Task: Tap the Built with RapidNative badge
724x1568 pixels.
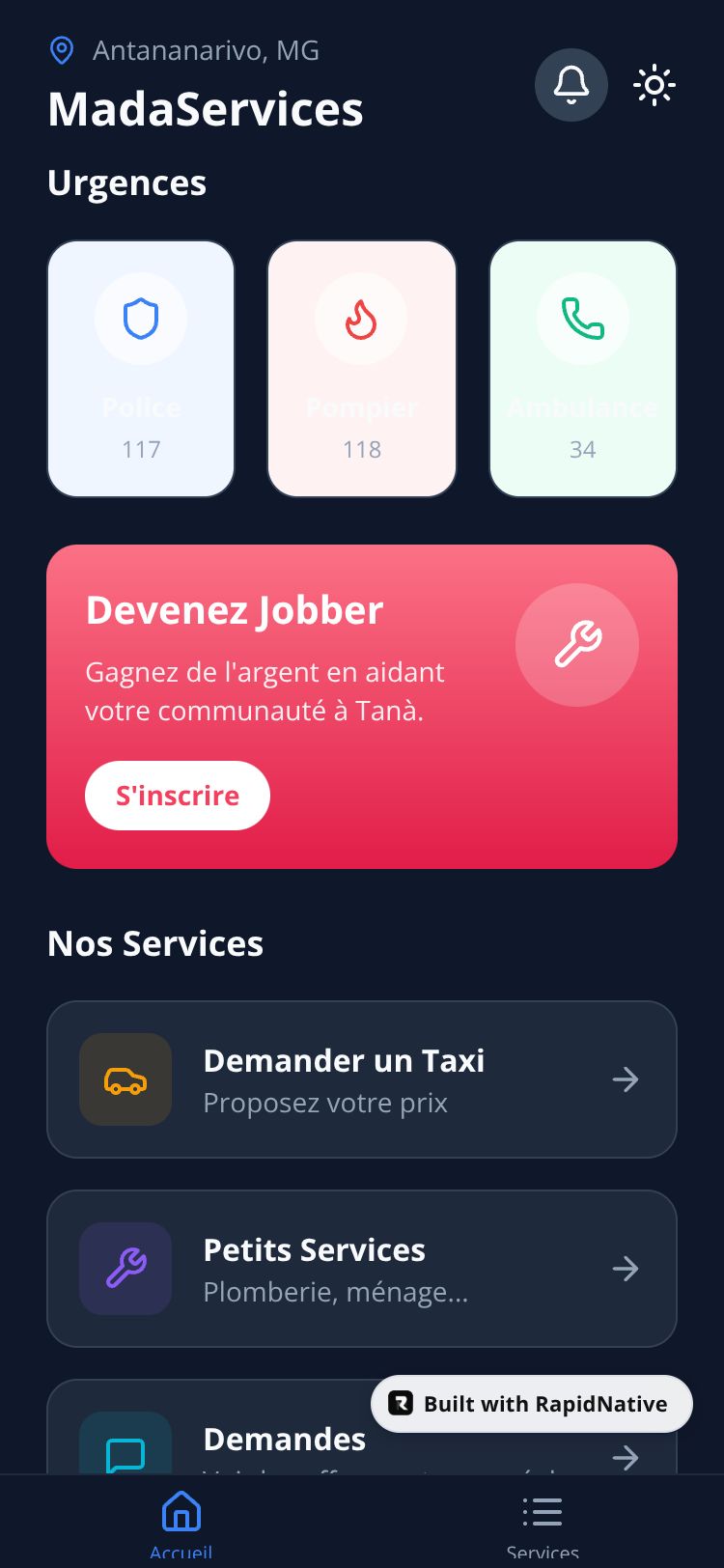Action: coord(532,1404)
